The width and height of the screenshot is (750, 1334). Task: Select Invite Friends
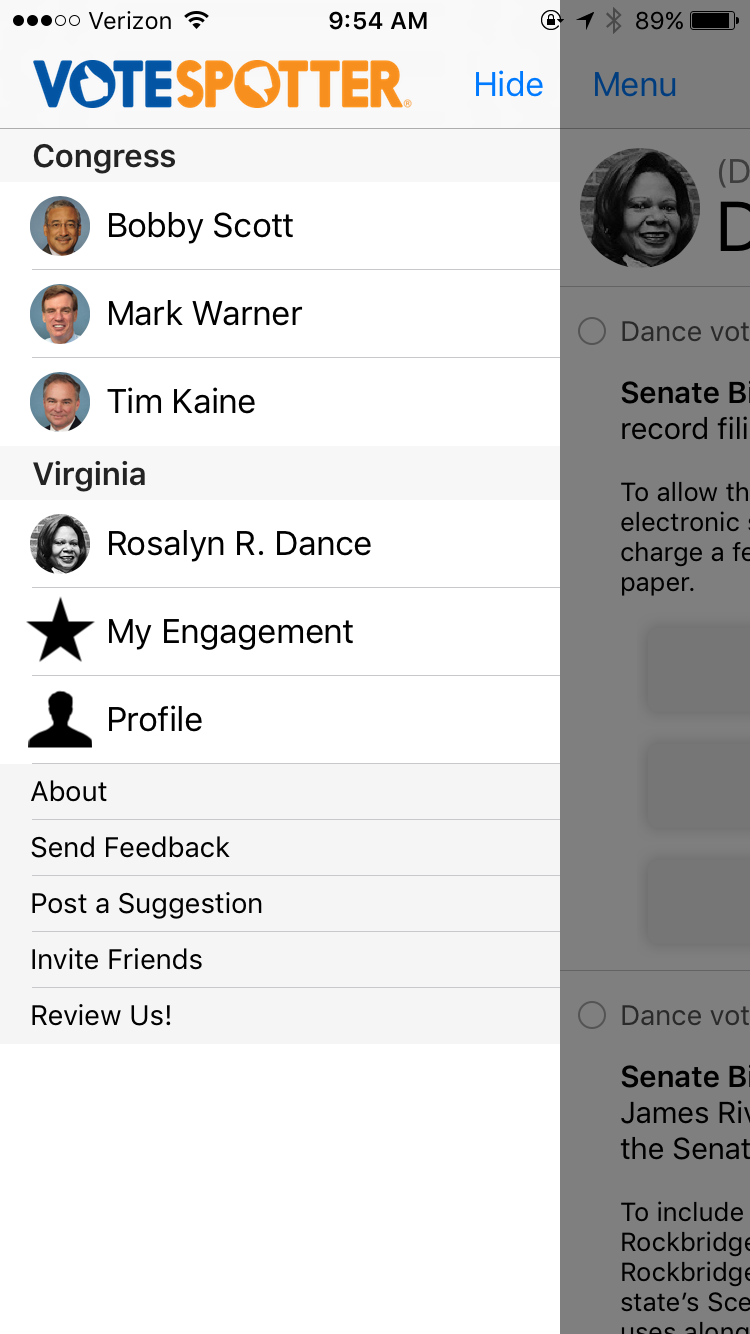280,960
